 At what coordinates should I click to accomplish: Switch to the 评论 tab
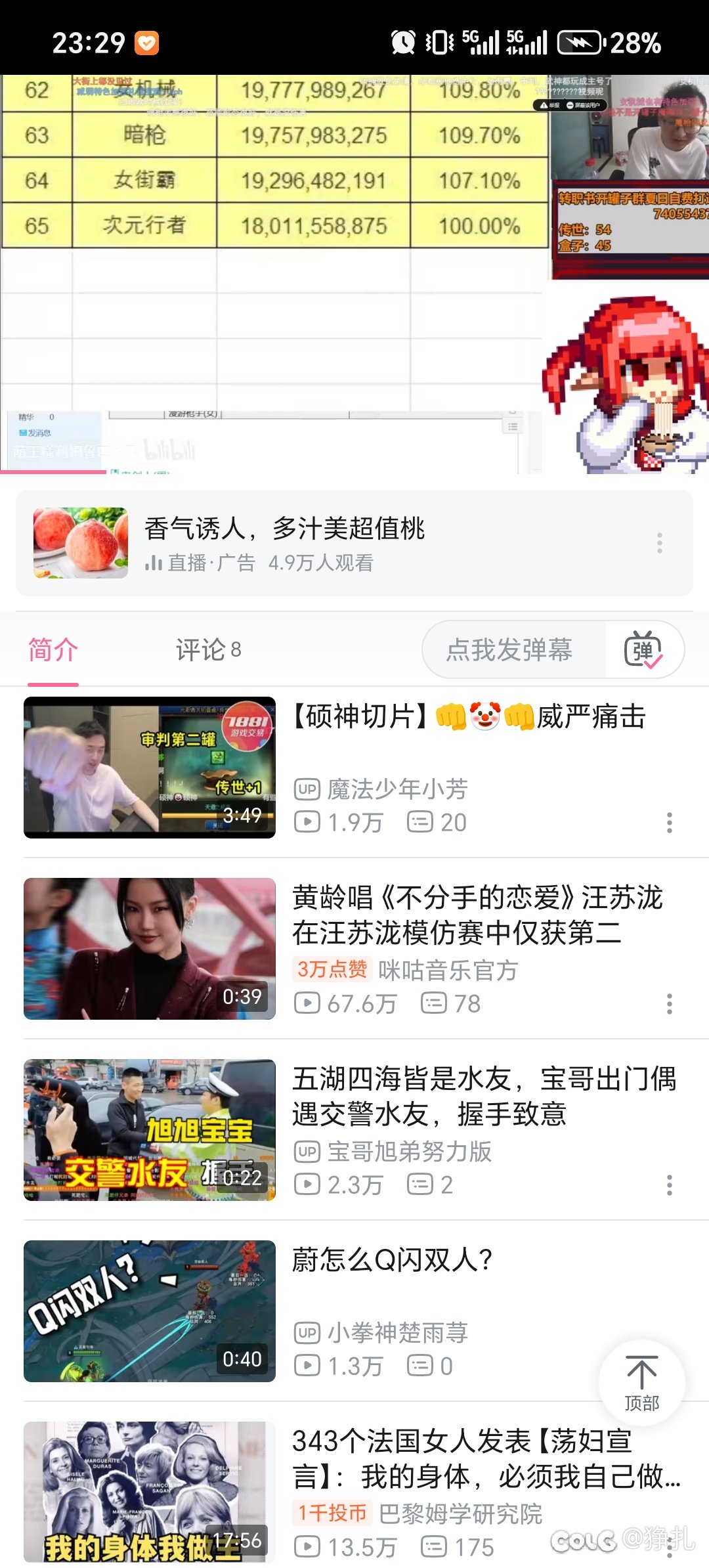(208, 650)
